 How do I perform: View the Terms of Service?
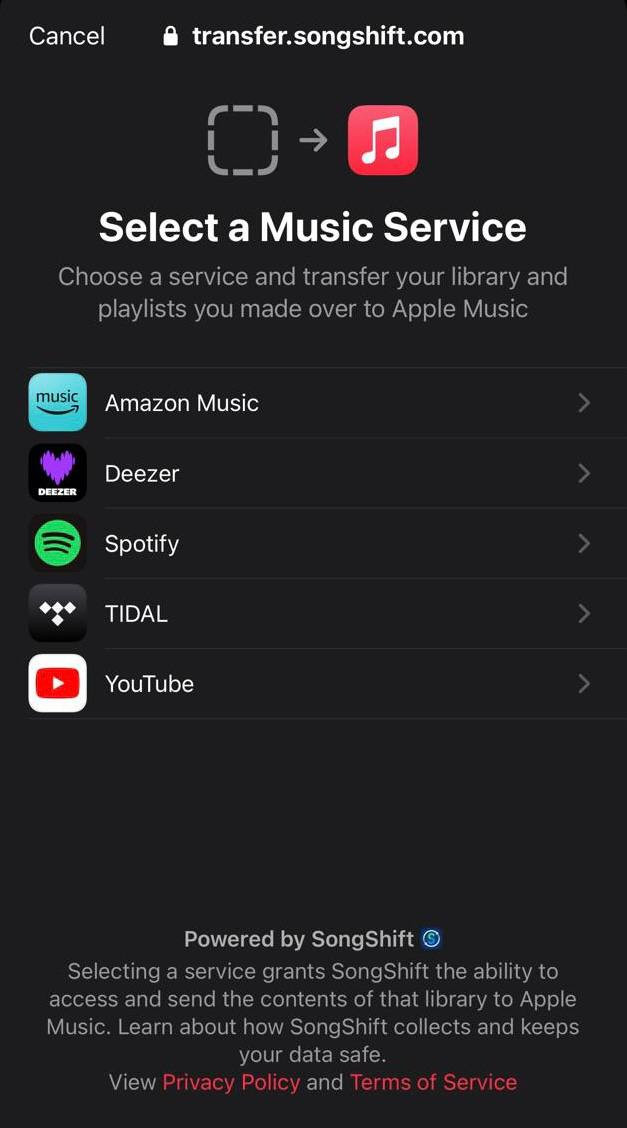coord(433,1082)
